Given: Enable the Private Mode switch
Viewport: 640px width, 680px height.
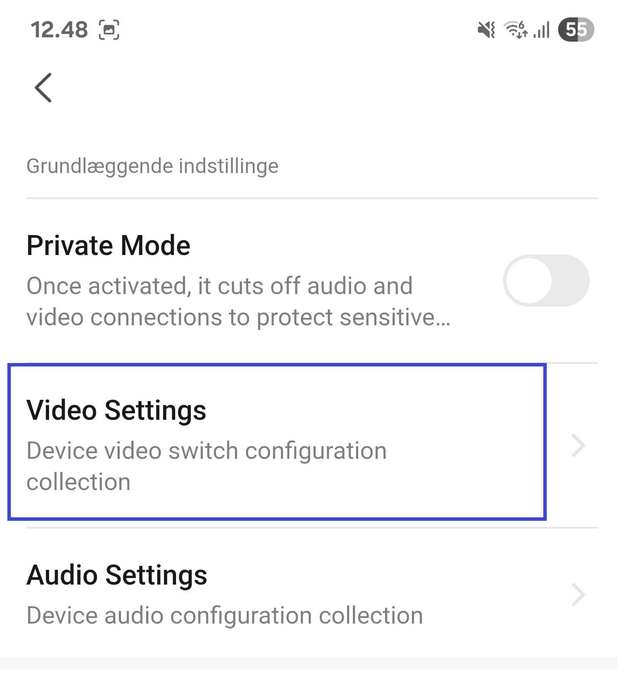Looking at the screenshot, I should point(545,281).
